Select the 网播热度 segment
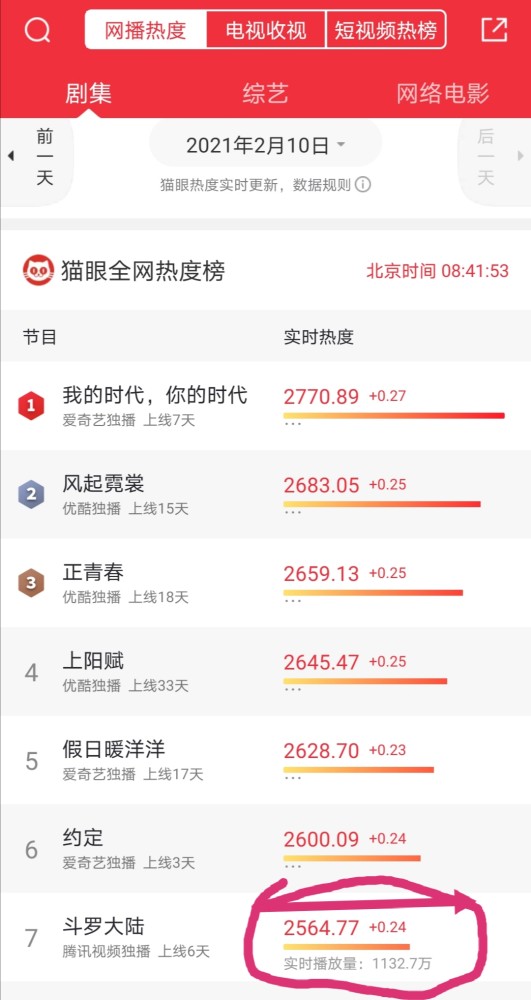The width and height of the screenshot is (531, 1000). pos(146,30)
